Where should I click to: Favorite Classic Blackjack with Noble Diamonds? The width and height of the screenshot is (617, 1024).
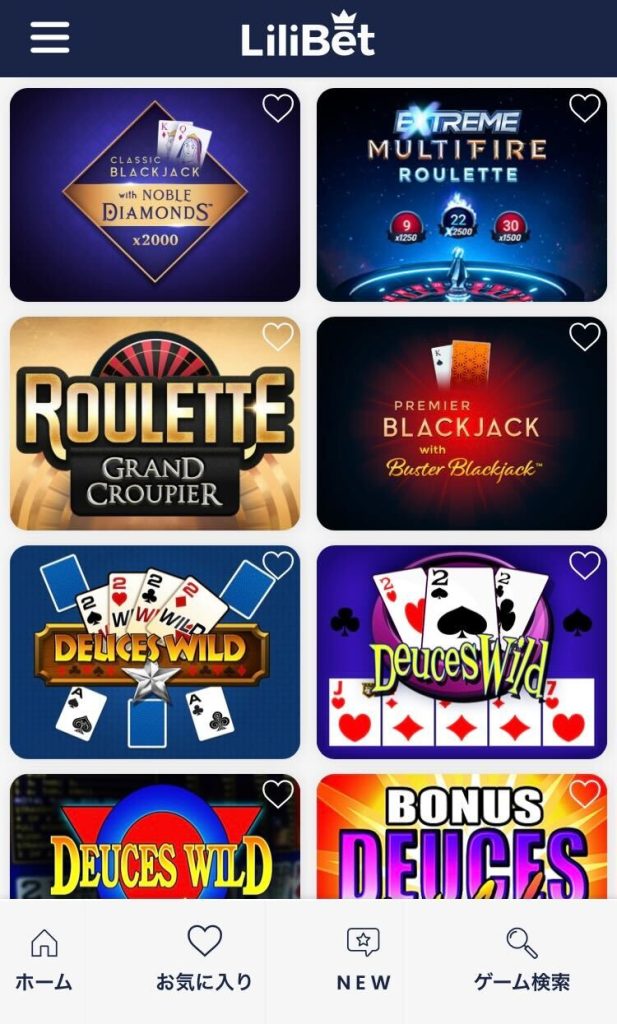277,108
